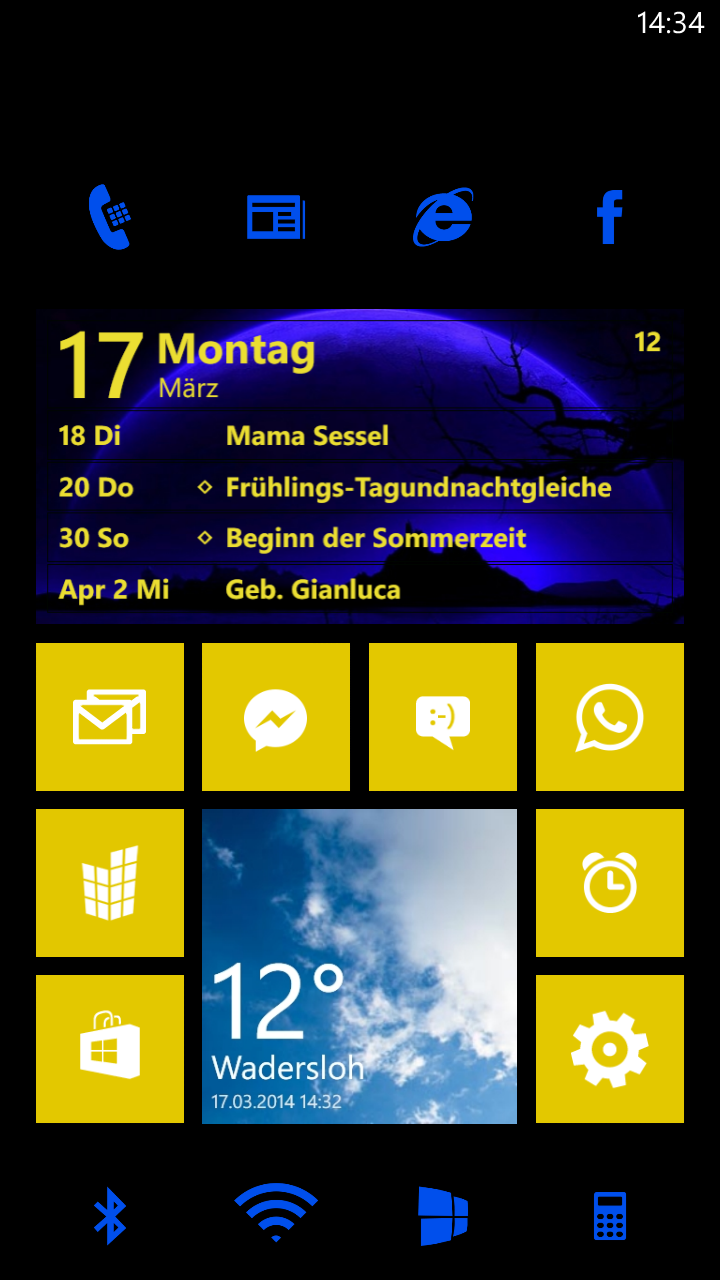Open the yellow mail tile

[110, 717]
